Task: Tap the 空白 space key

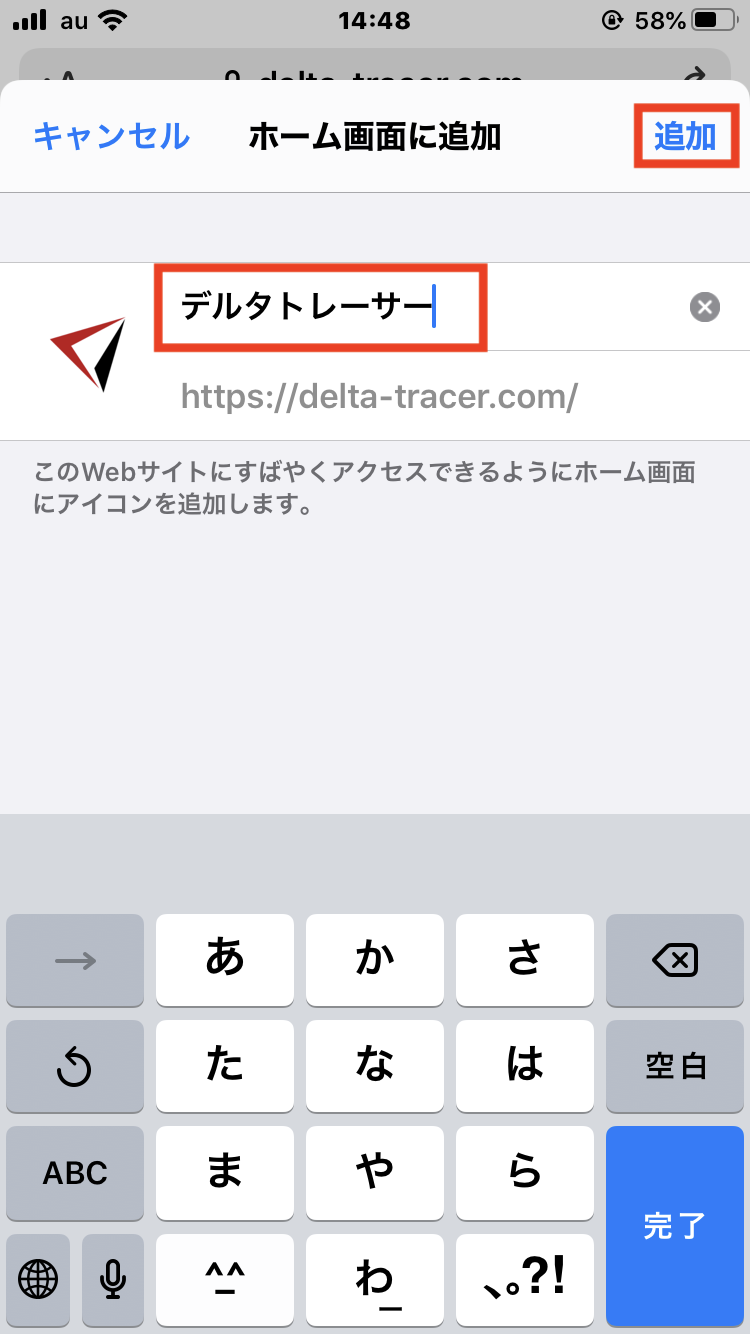Action: tap(675, 1066)
